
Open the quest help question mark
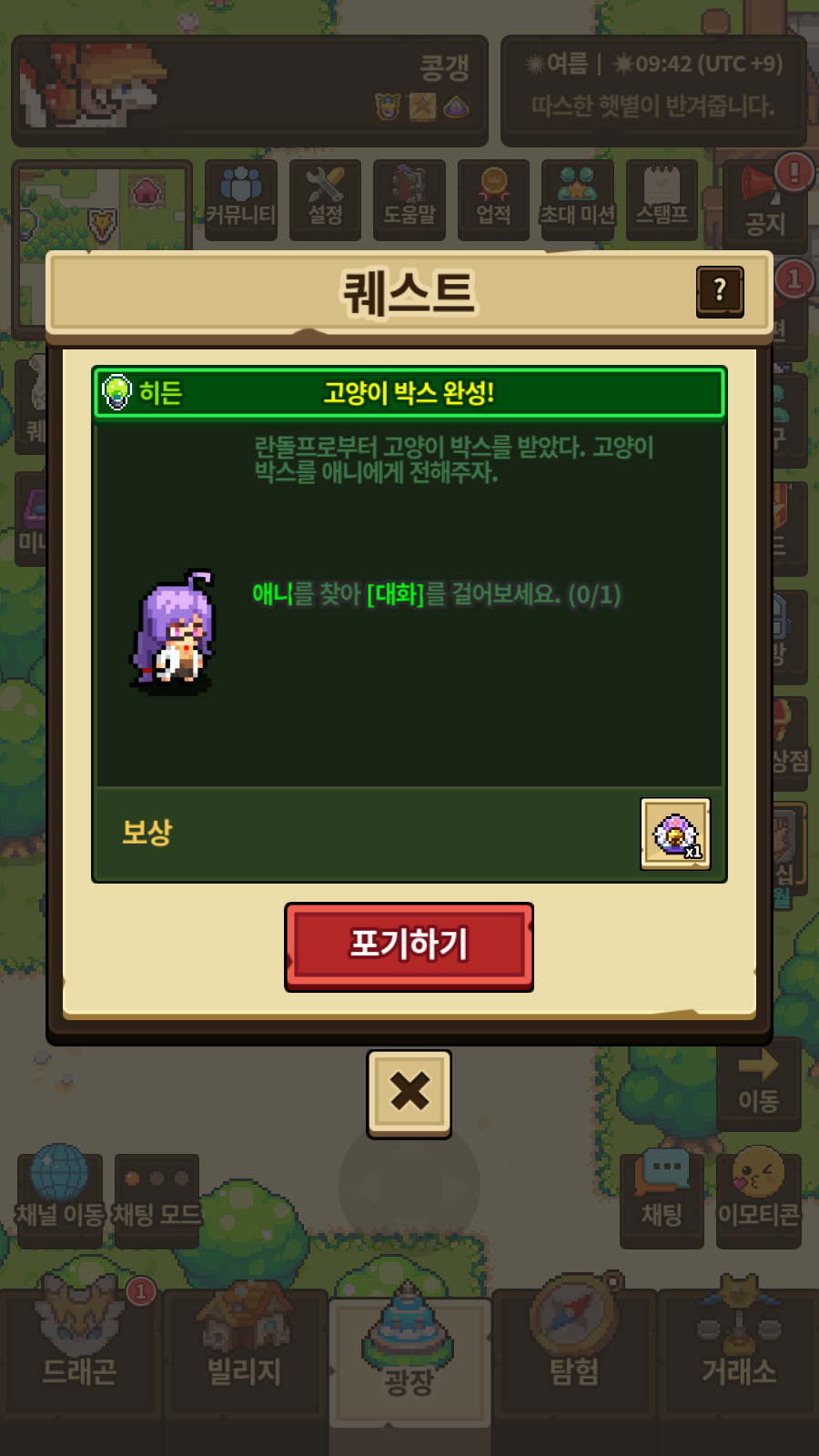720,291
